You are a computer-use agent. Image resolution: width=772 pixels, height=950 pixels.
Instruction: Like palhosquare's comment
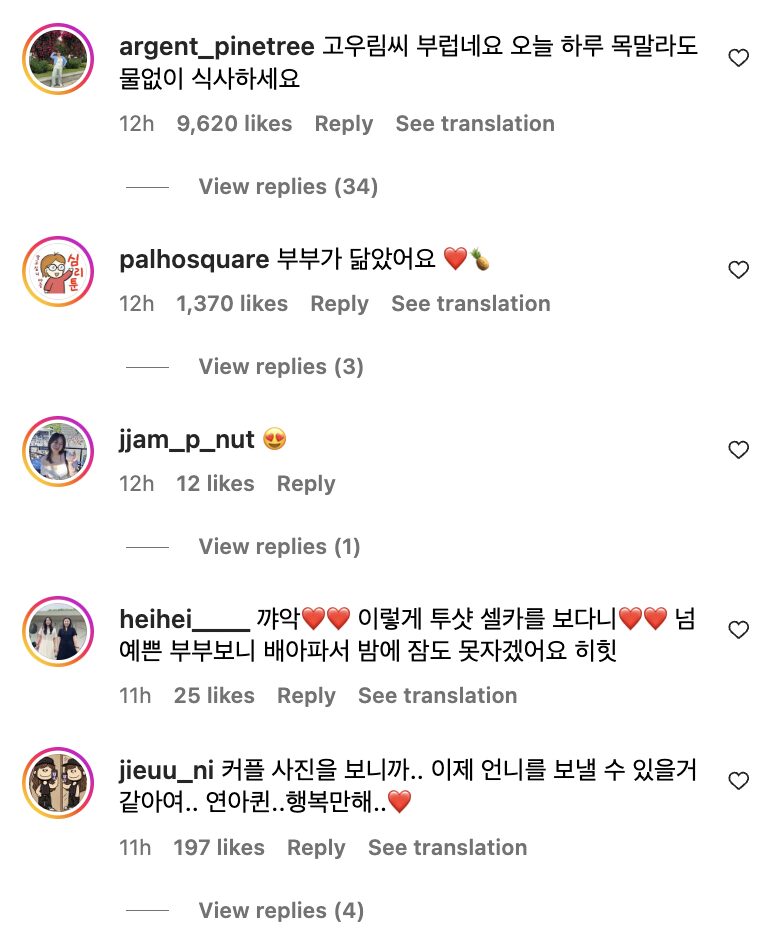click(x=738, y=270)
